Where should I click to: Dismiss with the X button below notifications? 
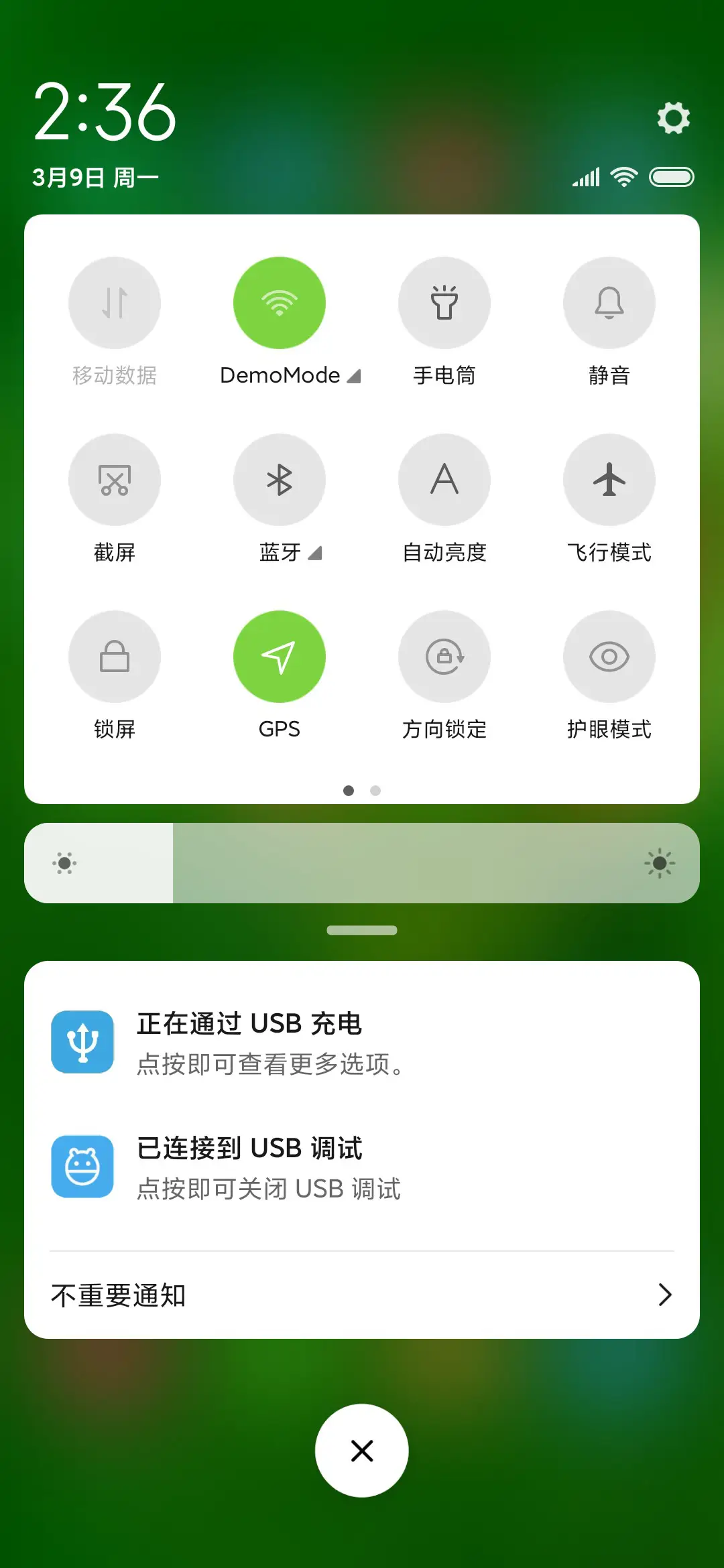pyautogui.click(x=361, y=1450)
